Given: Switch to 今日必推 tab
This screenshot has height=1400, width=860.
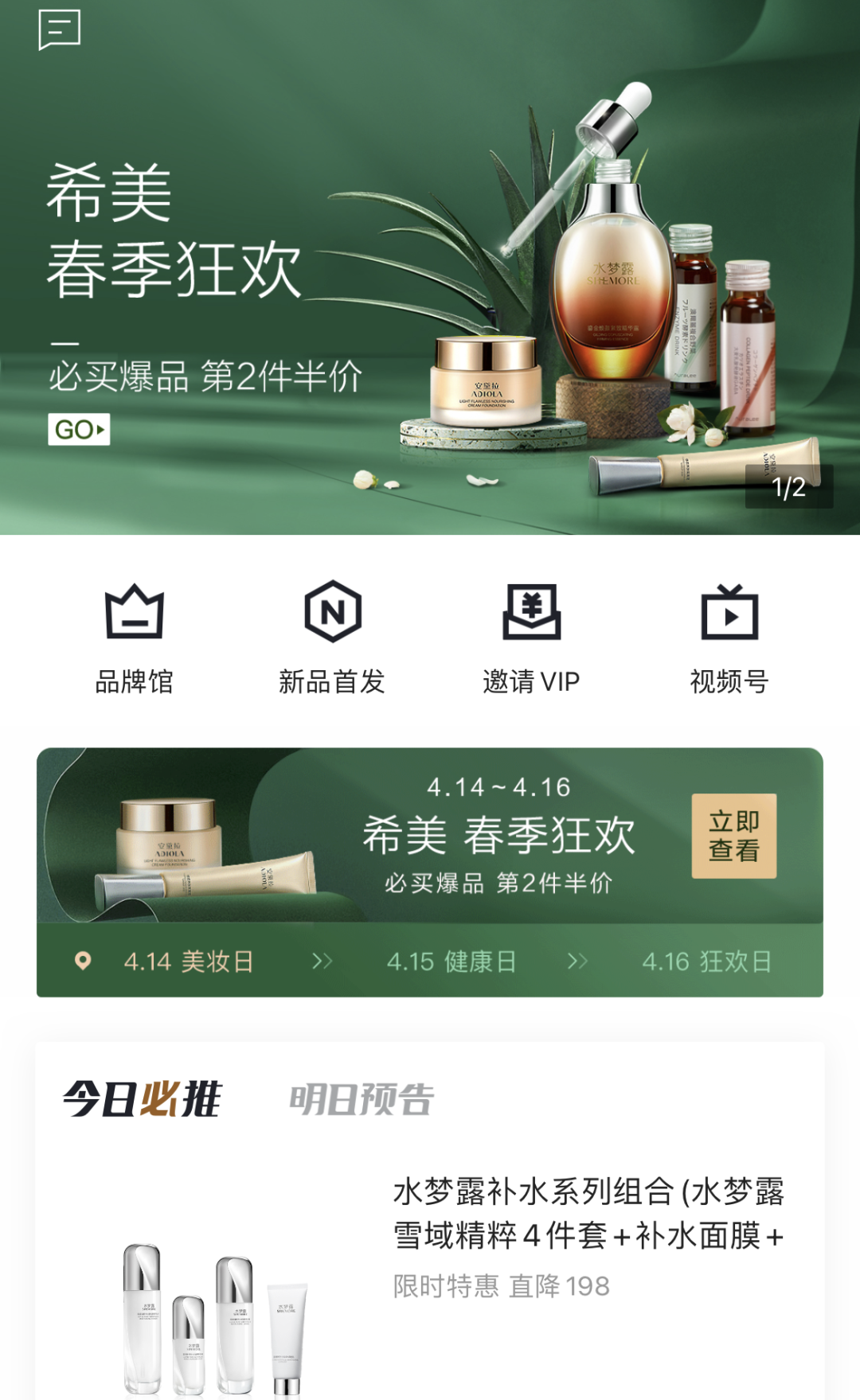Looking at the screenshot, I should click(142, 1099).
